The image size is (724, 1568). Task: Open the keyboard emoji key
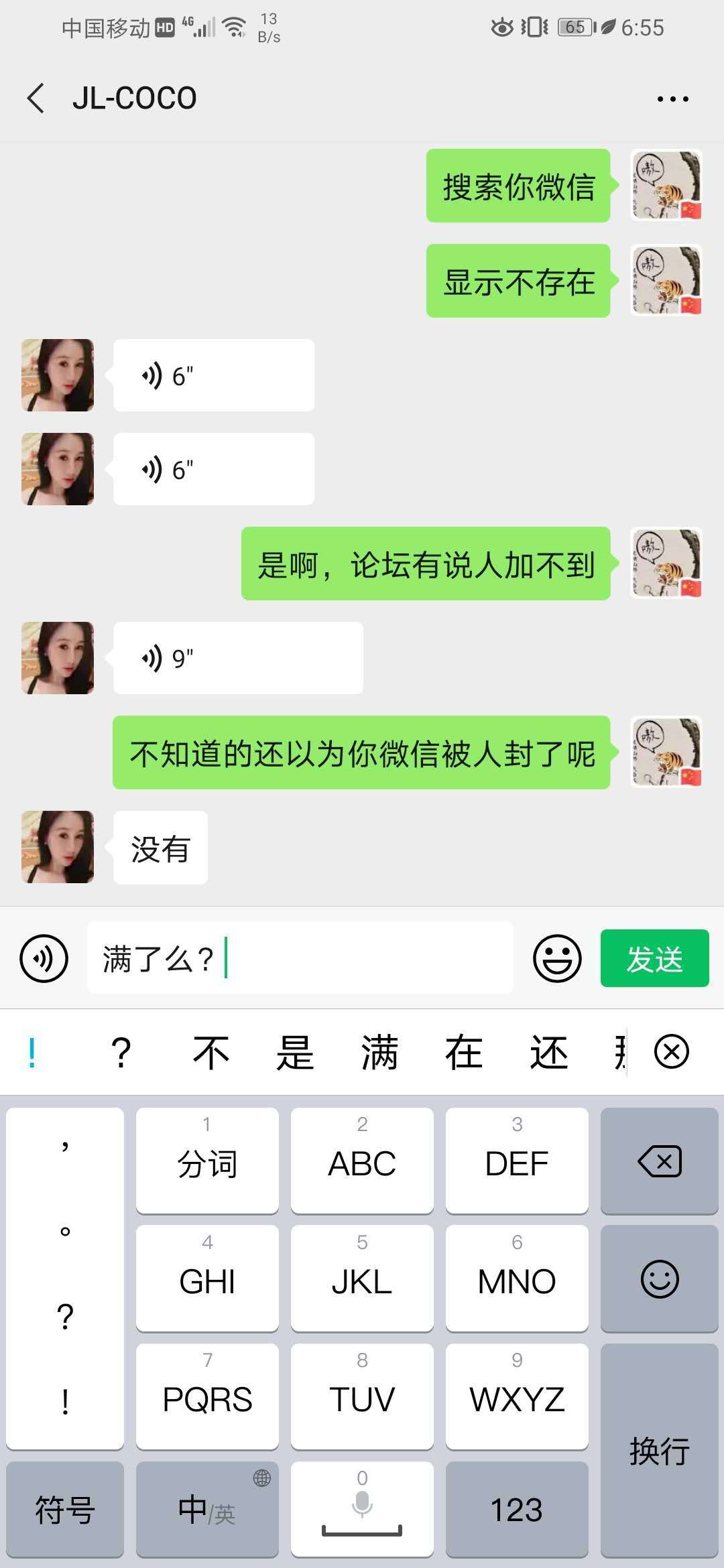tap(660, 1279)
